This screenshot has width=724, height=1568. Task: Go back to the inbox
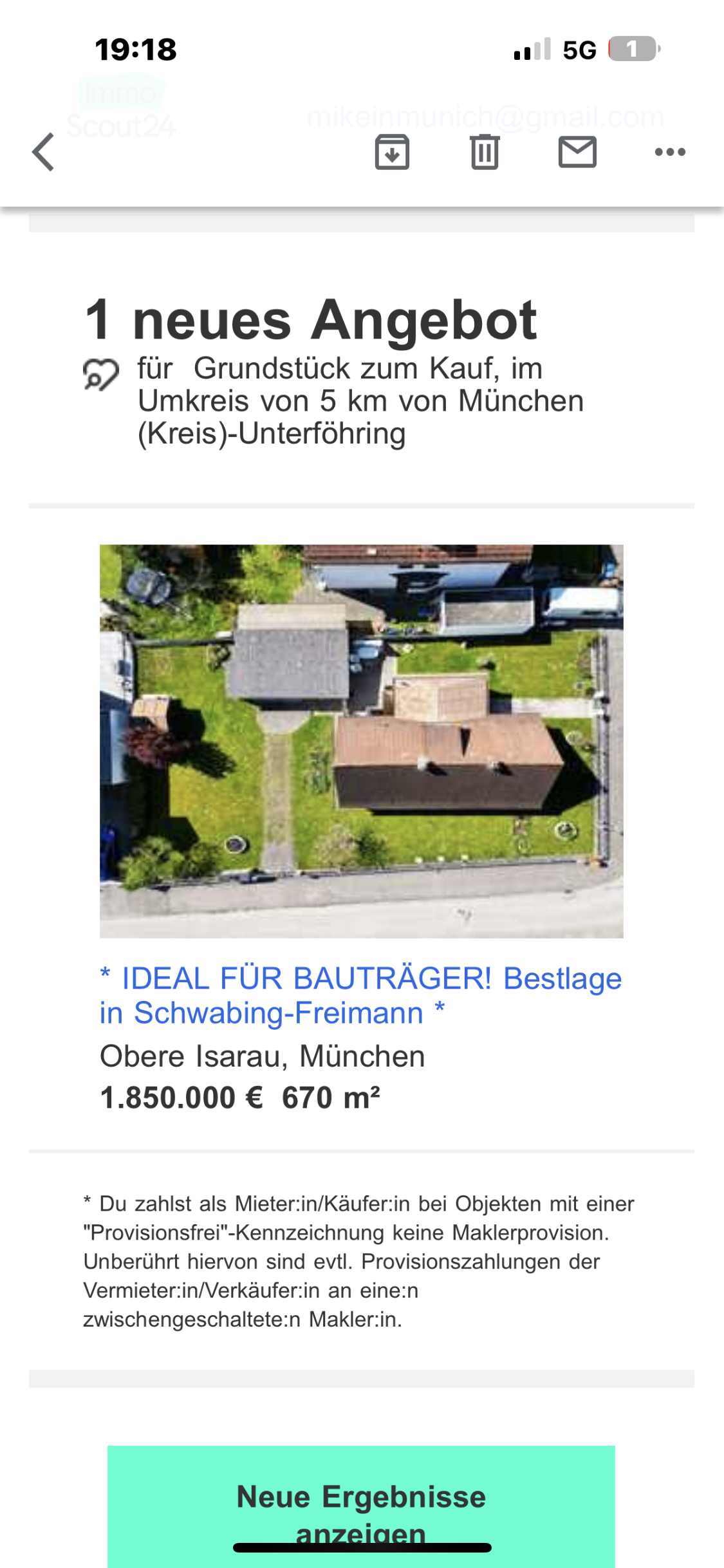43,153
